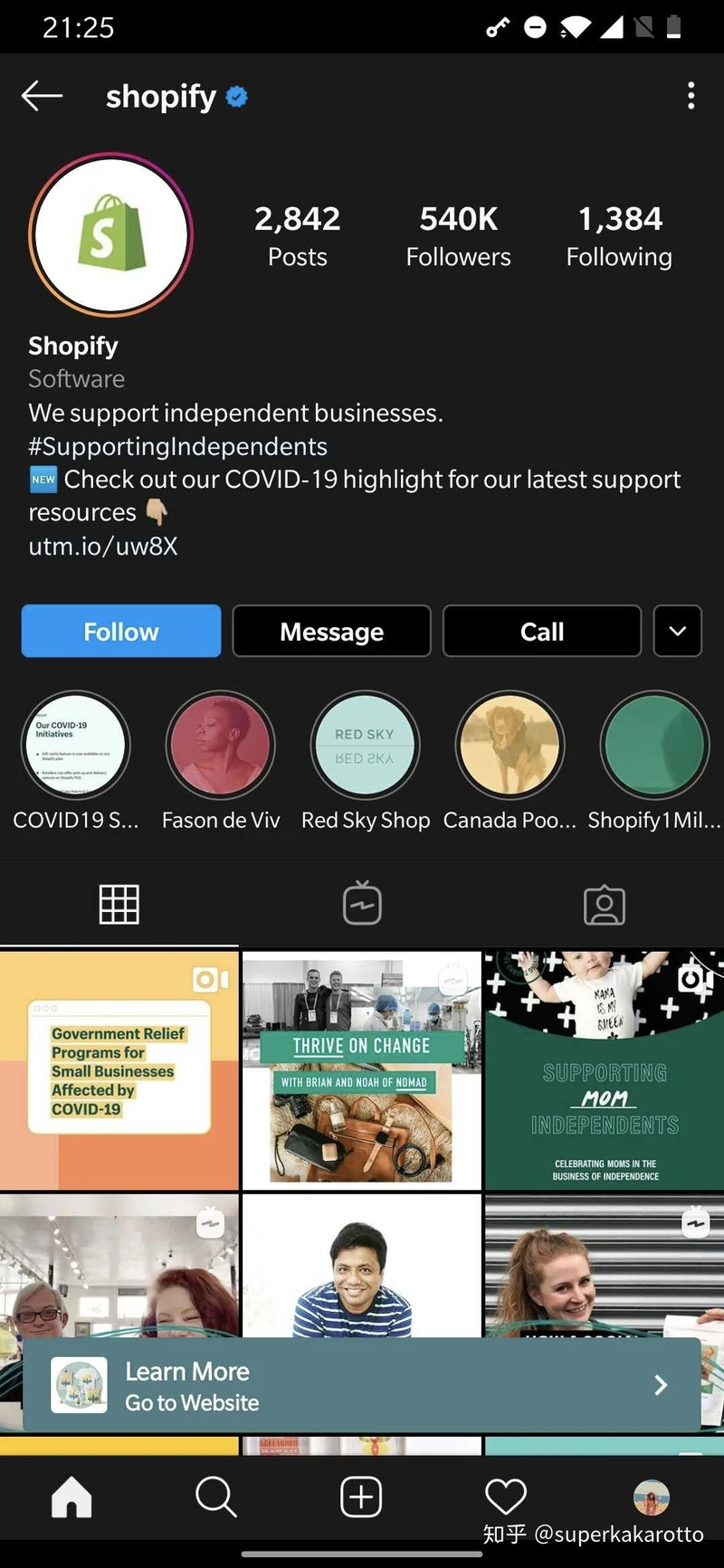Open the utm.io/uw8X bio link

(x=103, y=546)
